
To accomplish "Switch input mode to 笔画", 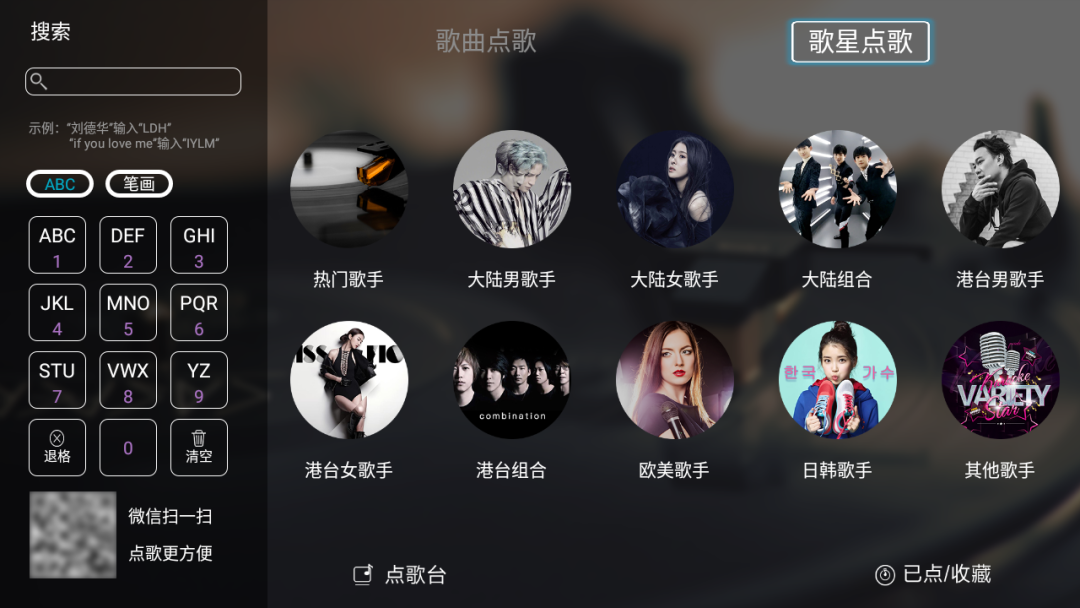I will coord(139,184).
